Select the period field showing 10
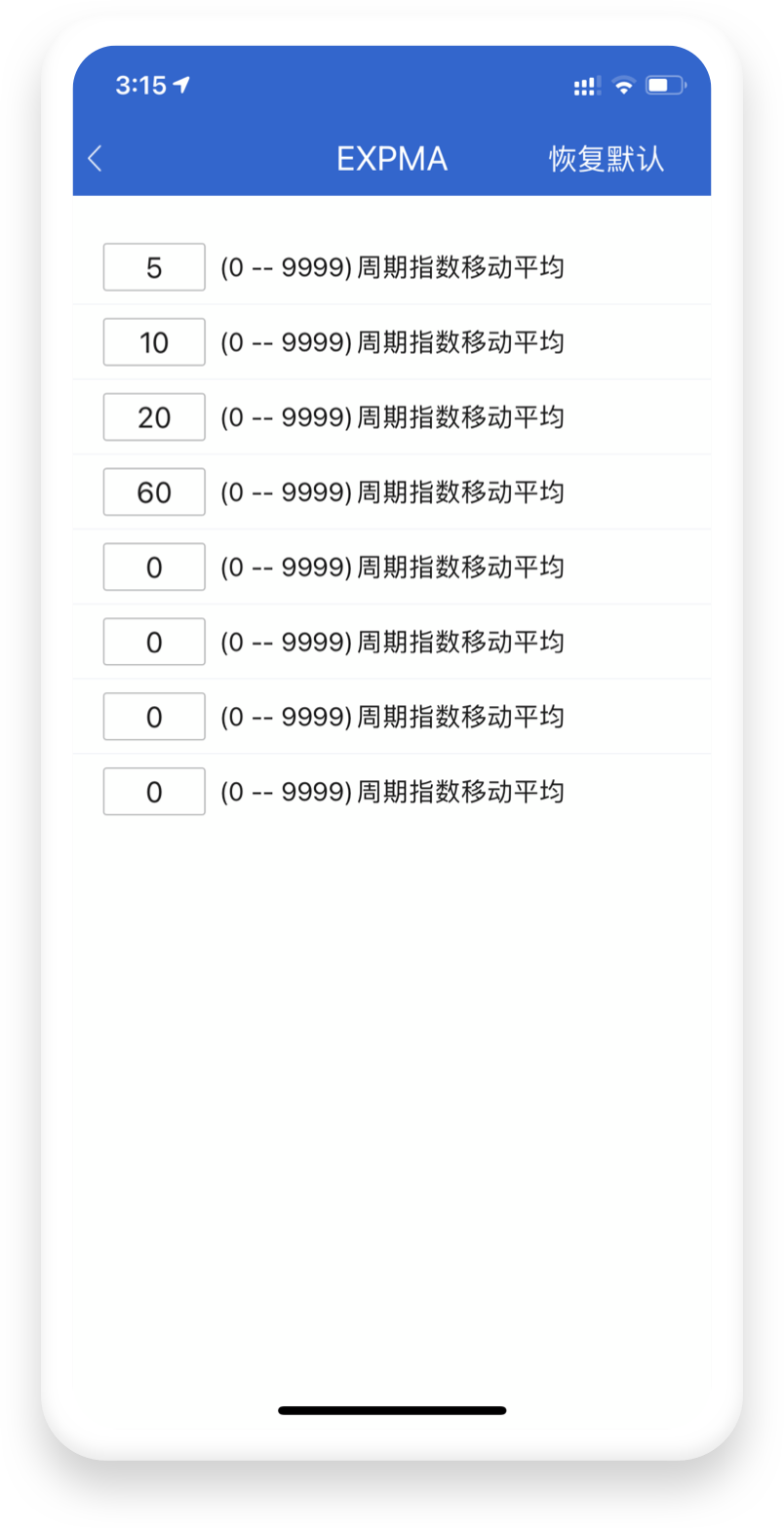 (x=154, y=342)
